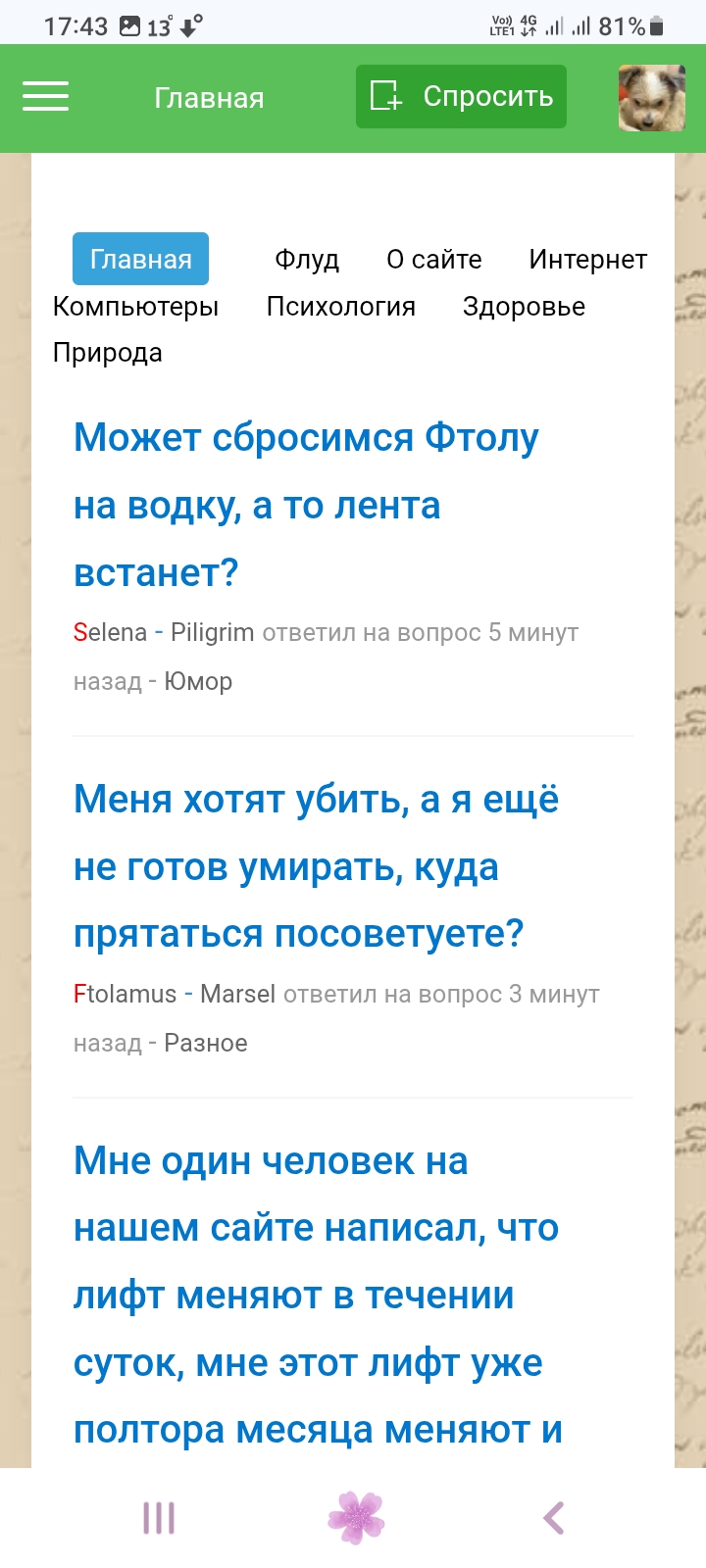Switch to the Природа category
The image size is (706, 1568).
coord(107,352)
